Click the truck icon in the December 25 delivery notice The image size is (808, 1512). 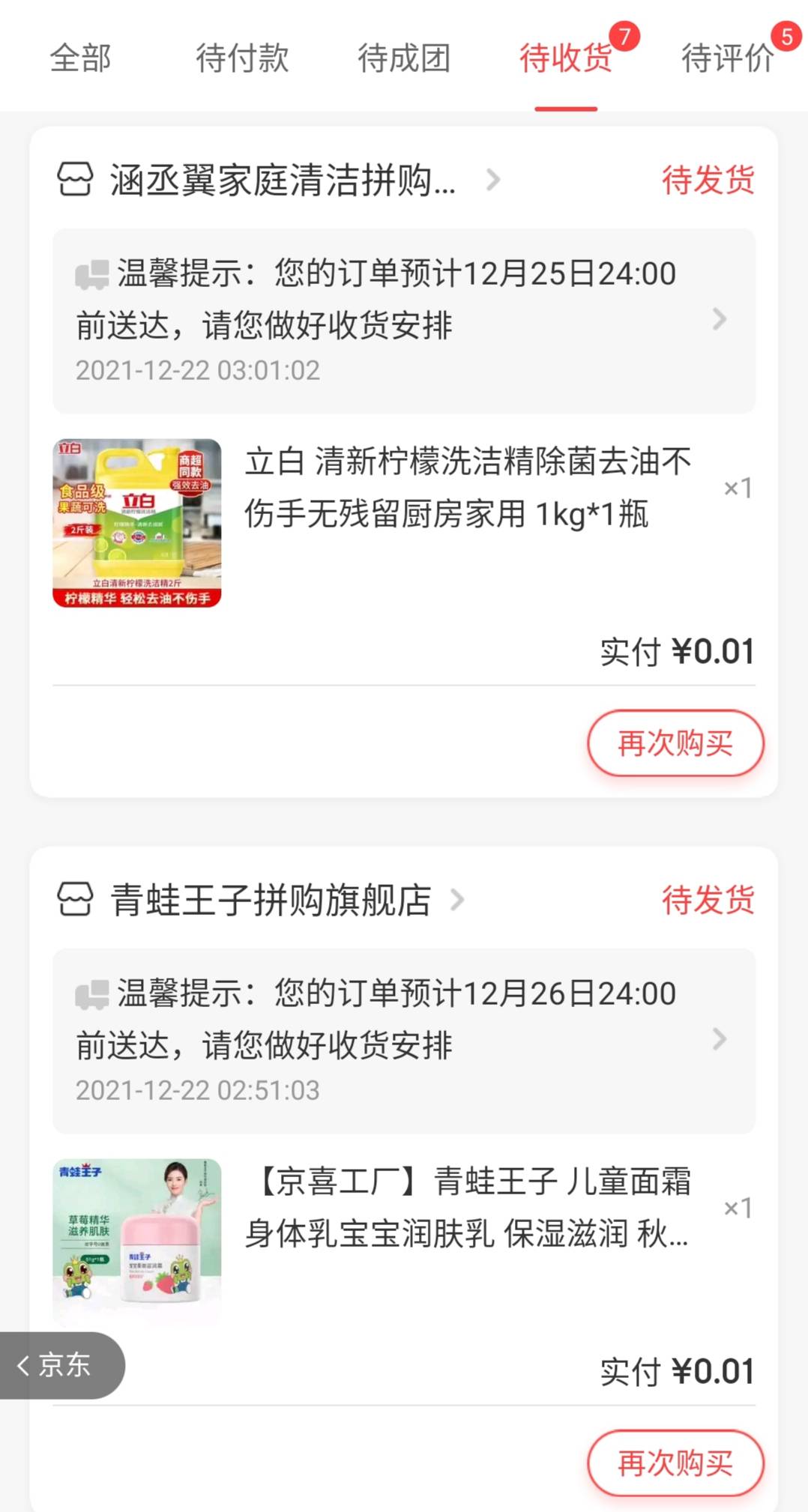point(93,273)
